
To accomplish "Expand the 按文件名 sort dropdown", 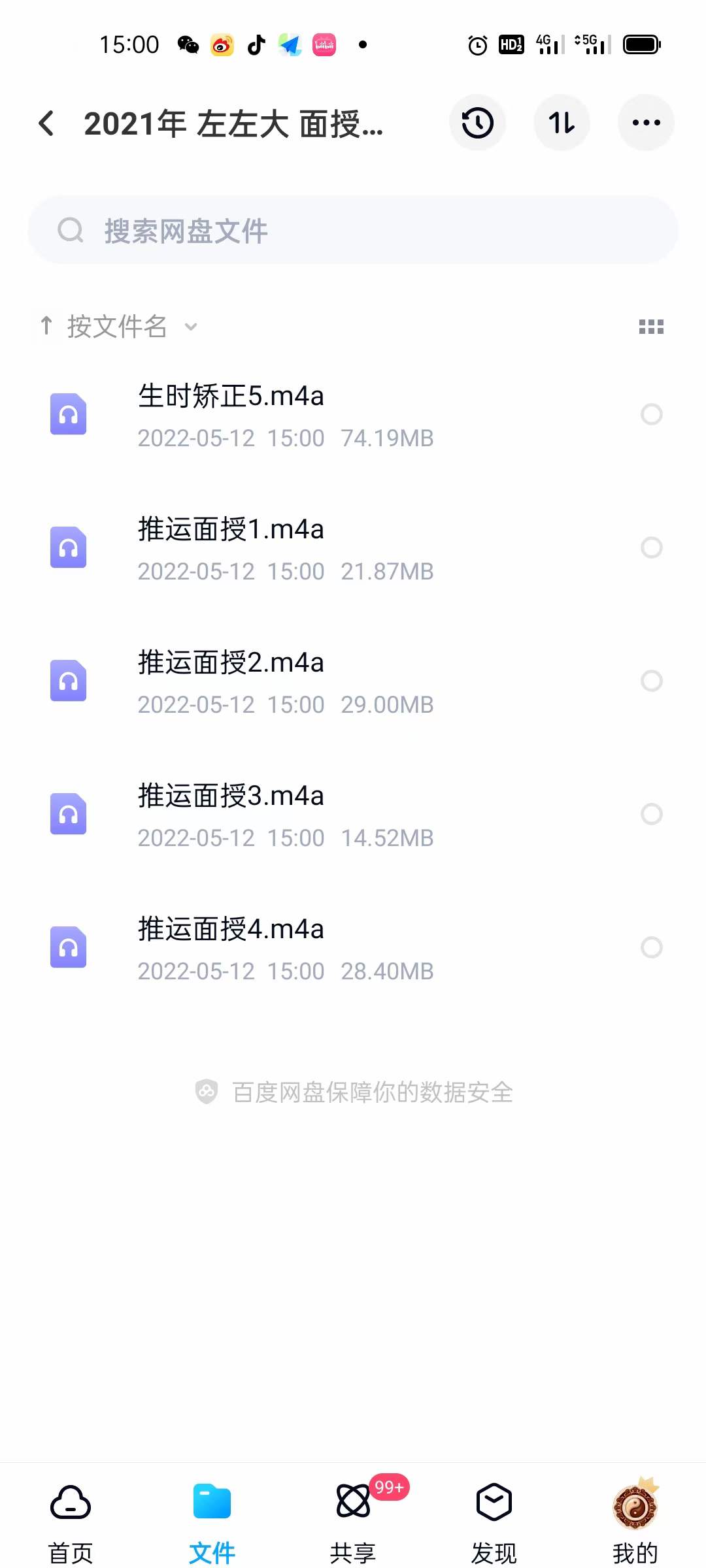I will click(x=190, y=326).
